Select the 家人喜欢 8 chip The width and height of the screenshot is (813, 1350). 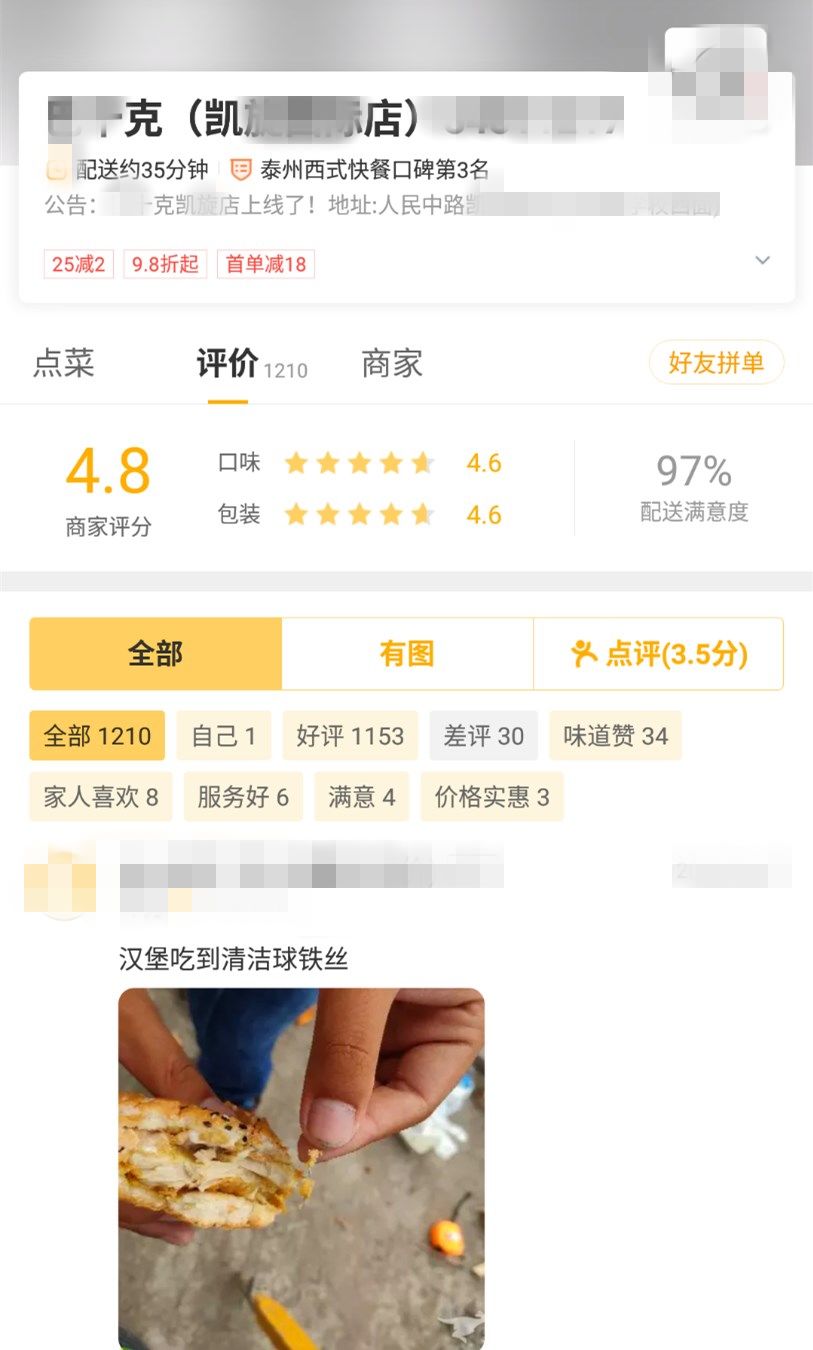(x=101, y=797)
